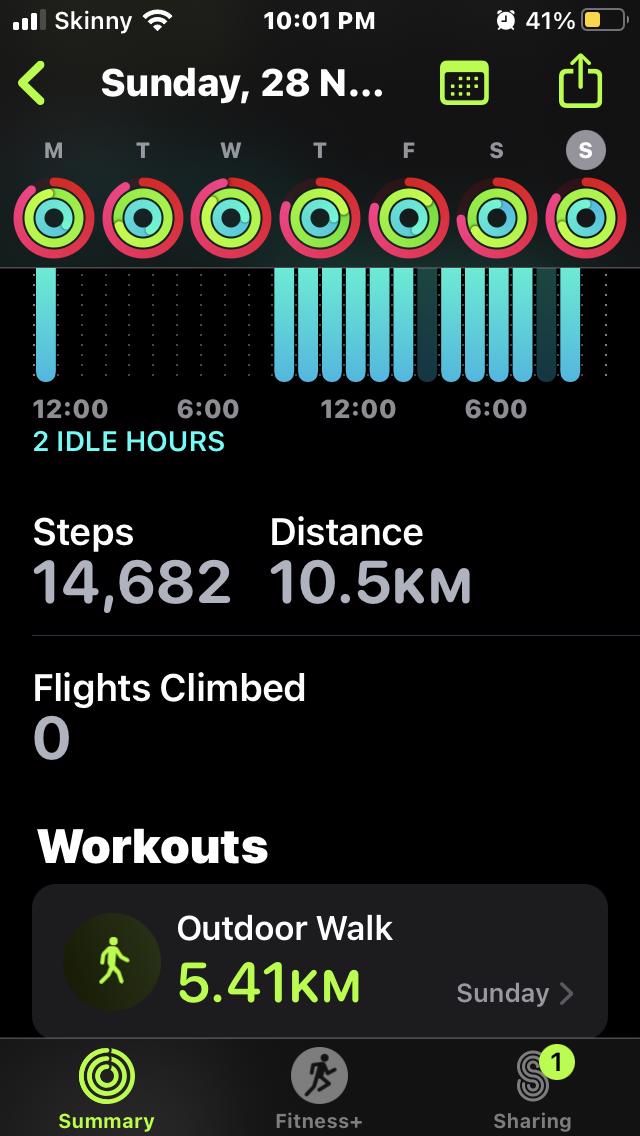Choose Friday's activity rings
640x1136 pixels.
(408, 217)
